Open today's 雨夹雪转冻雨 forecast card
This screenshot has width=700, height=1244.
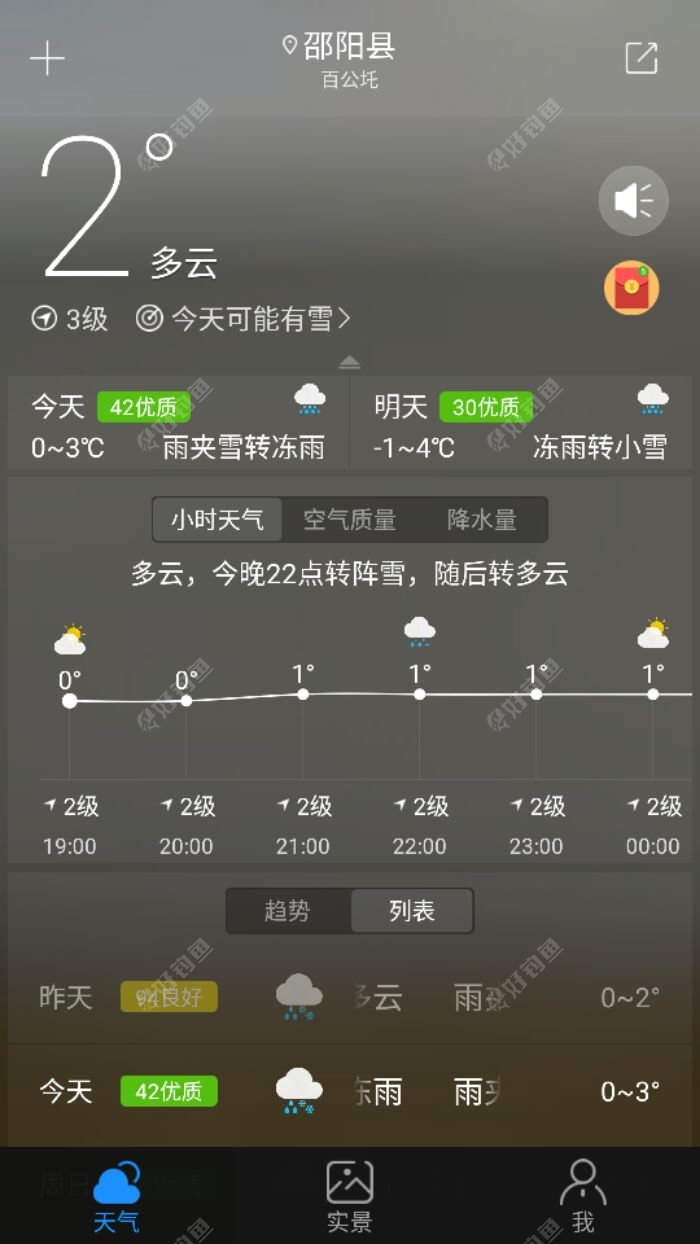pyautogui.click(x=180, y=424)
